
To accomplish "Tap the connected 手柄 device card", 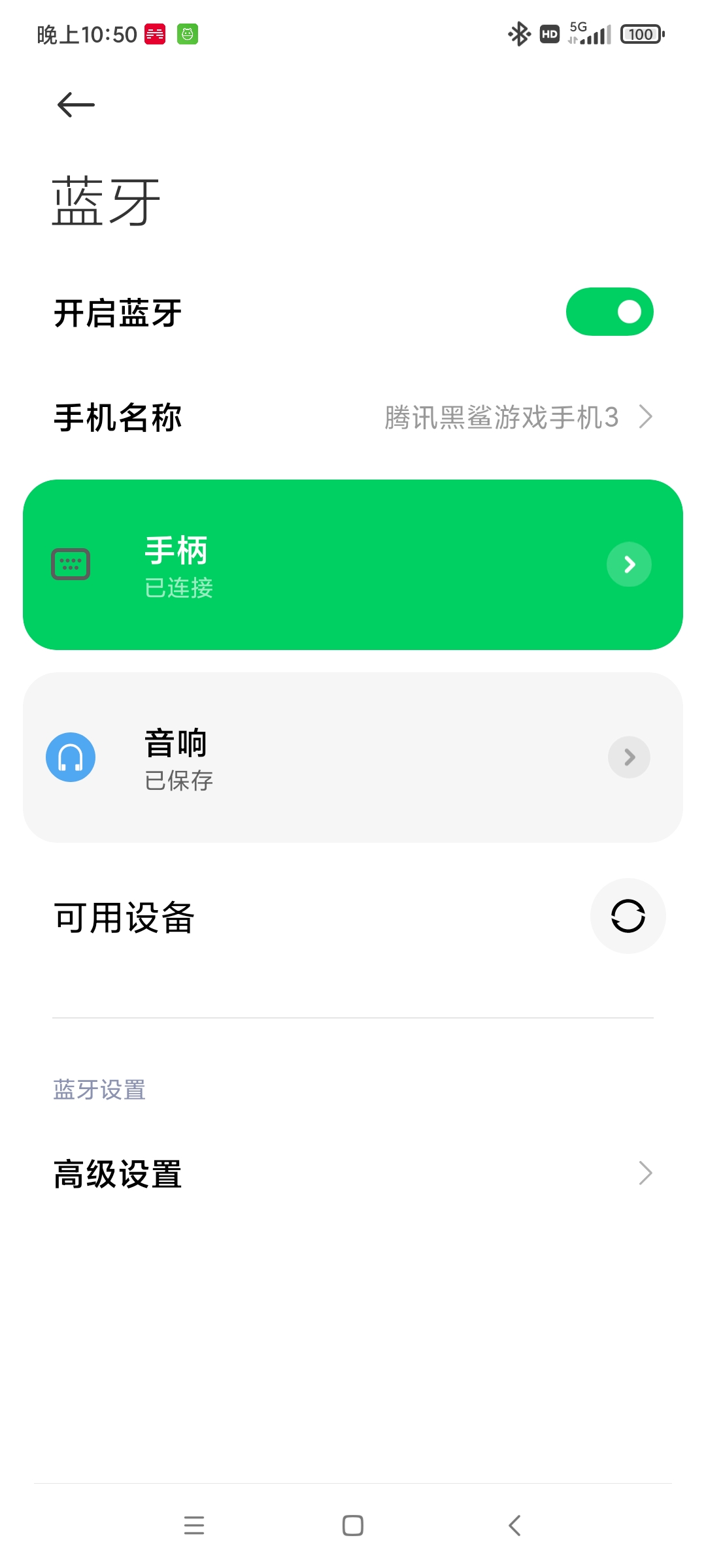I will (327, 564).
